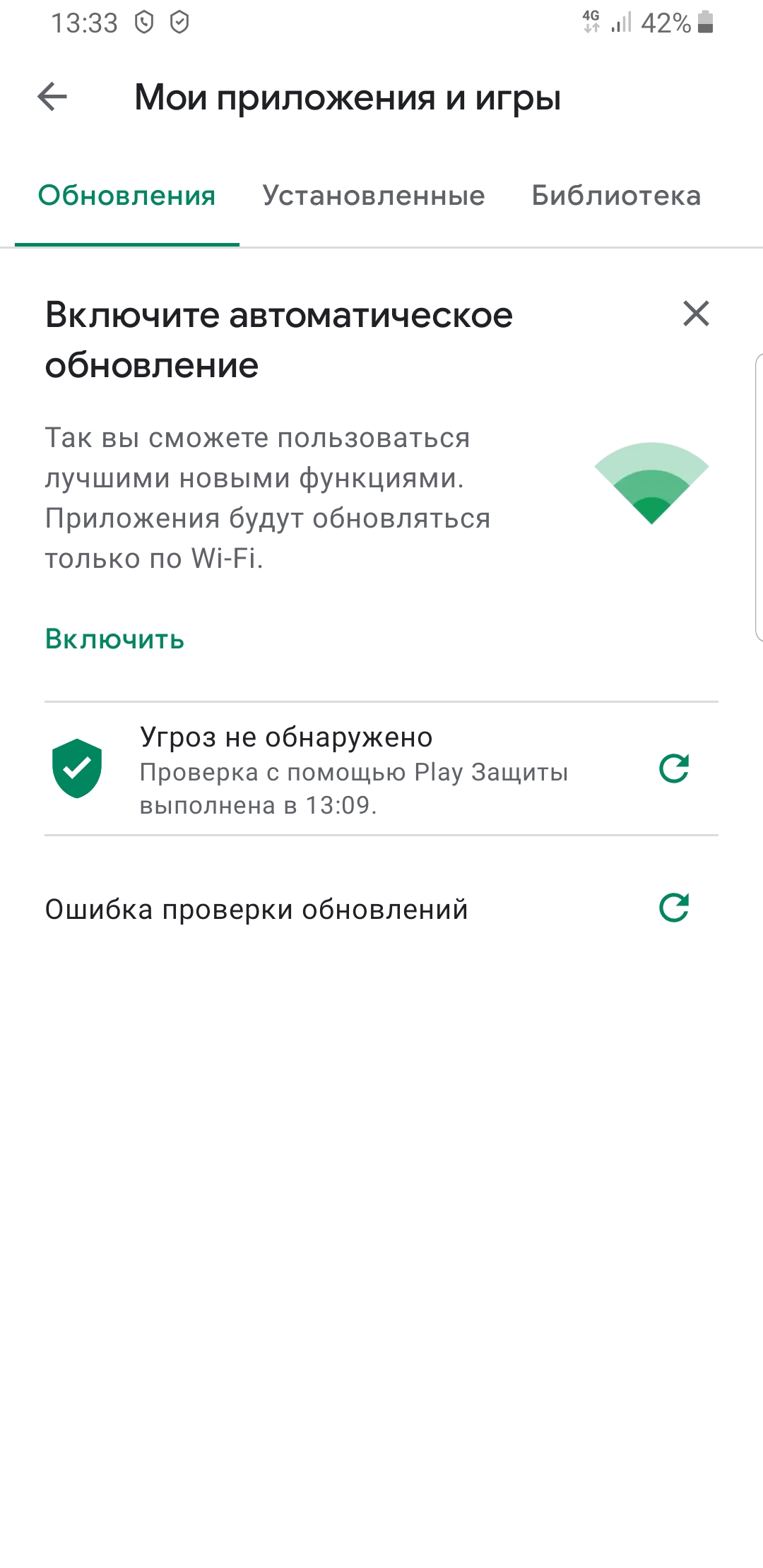
Task: Open the Библиотека tab
Action: [616, 196]
